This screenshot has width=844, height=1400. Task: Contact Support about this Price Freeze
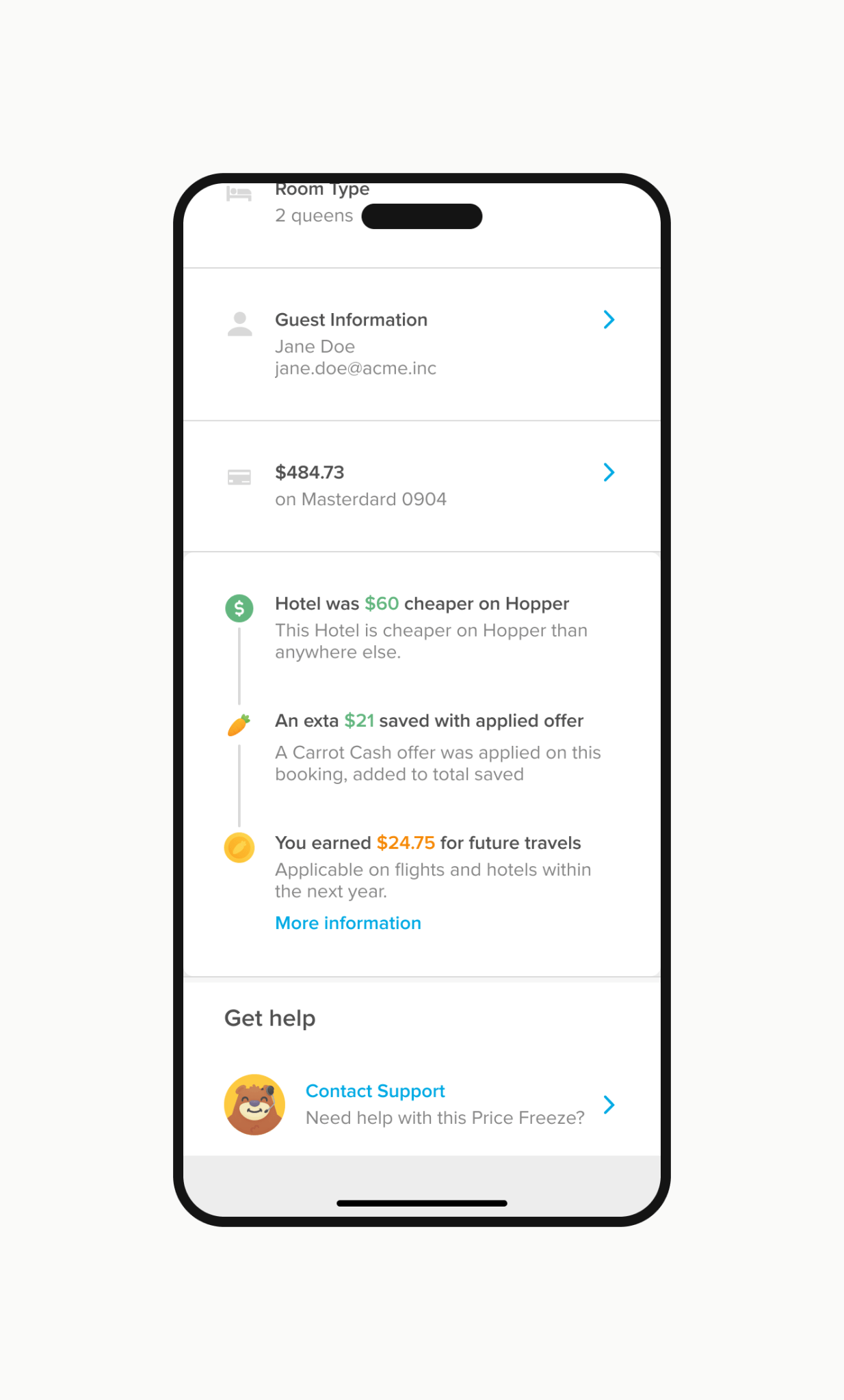(421, 1104)
